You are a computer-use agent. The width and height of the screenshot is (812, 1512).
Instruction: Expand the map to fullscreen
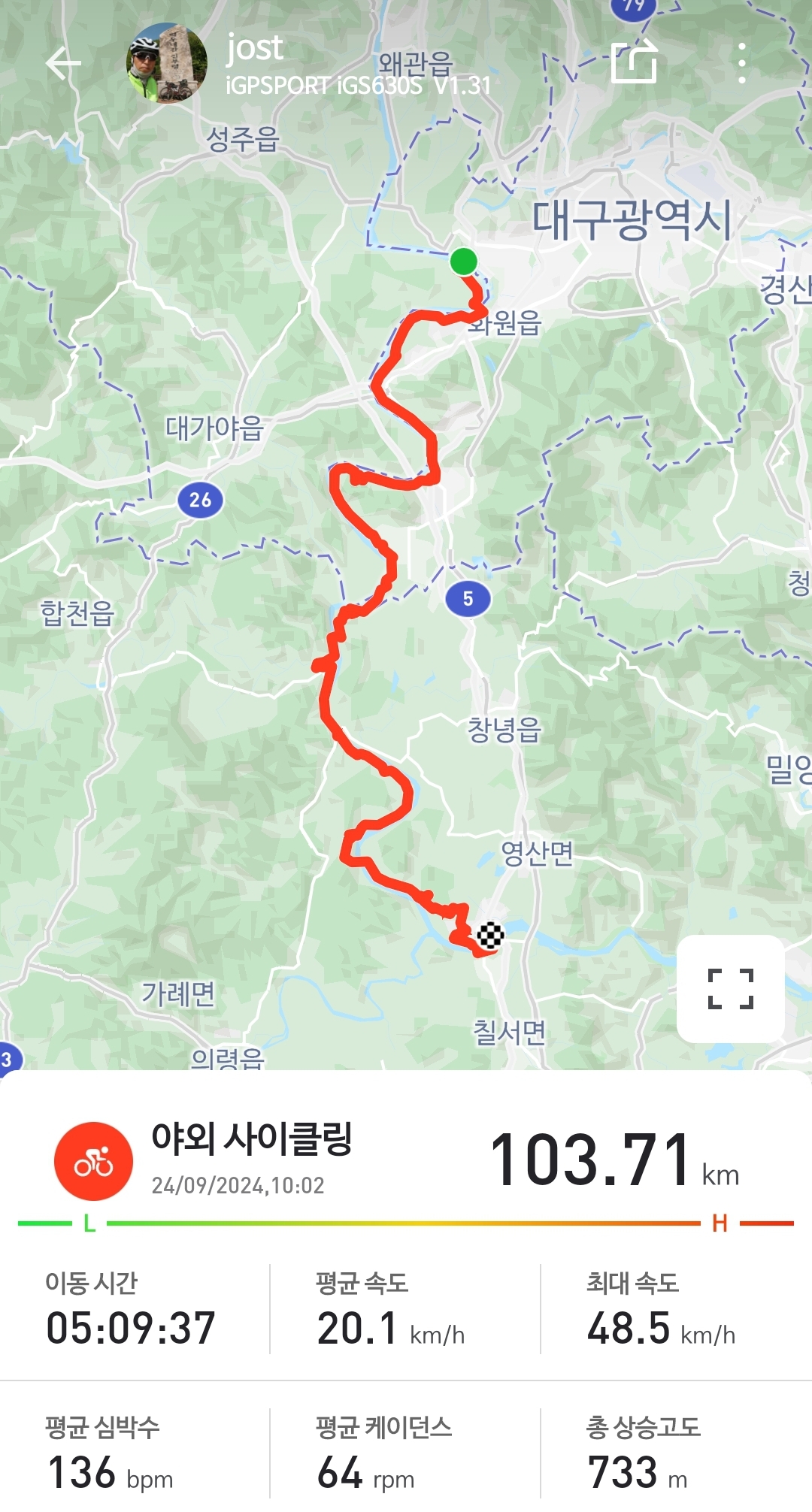(730, 987)
